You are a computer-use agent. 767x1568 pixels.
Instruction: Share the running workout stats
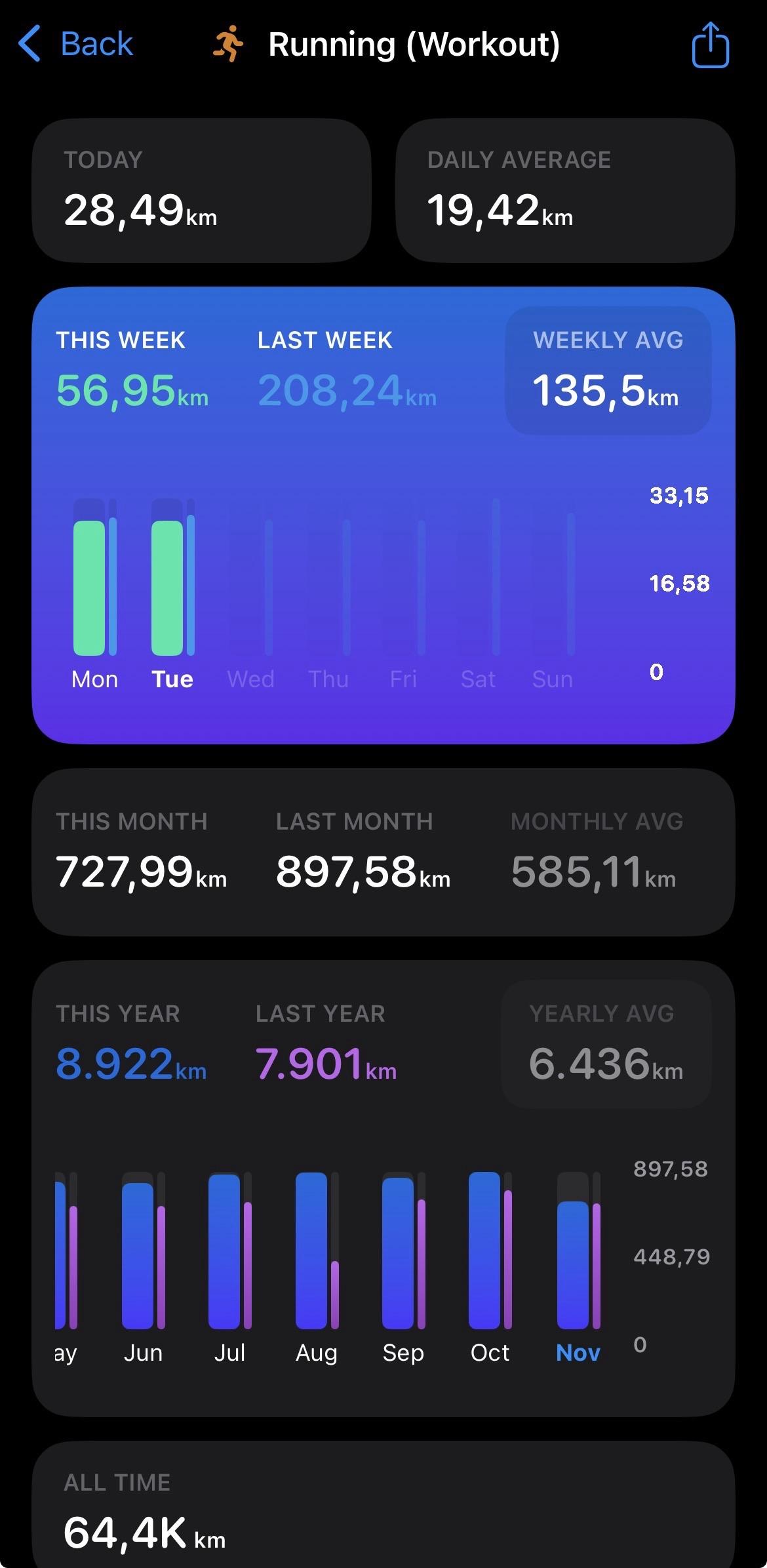pos(710,45)
